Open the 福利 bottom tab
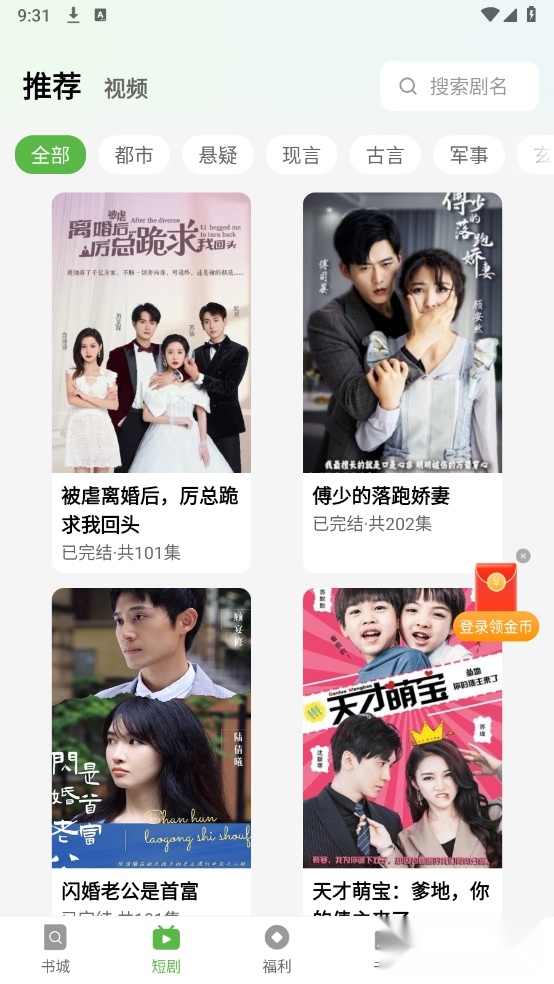This screenshot has height=984, width=554. point(277,949)
